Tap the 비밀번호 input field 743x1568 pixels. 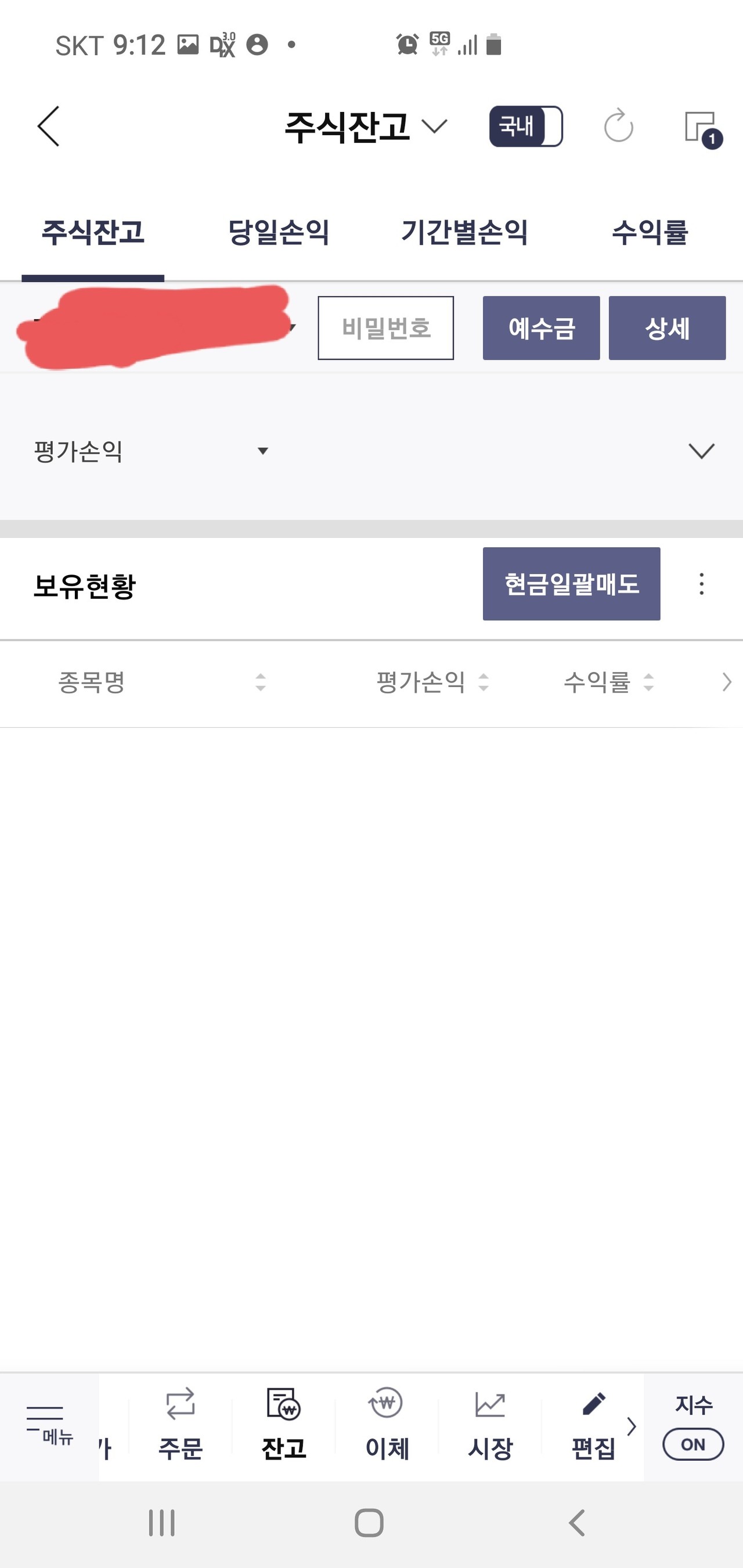(386, 327)
